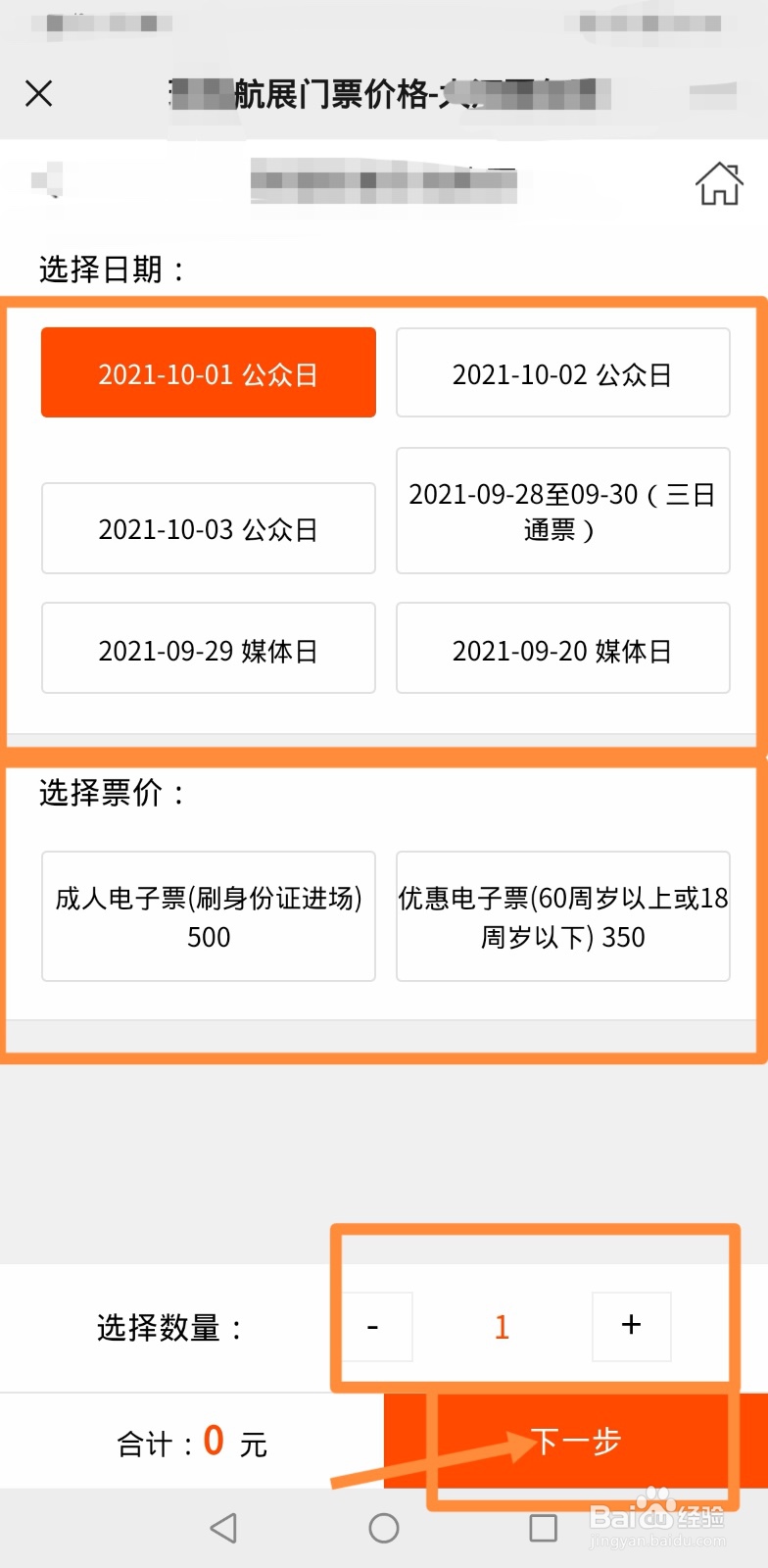The width and height of the screenshot is (768, 1568).
Task: Choose the 2021-09-29 媒体日 date
Action: 208,649
